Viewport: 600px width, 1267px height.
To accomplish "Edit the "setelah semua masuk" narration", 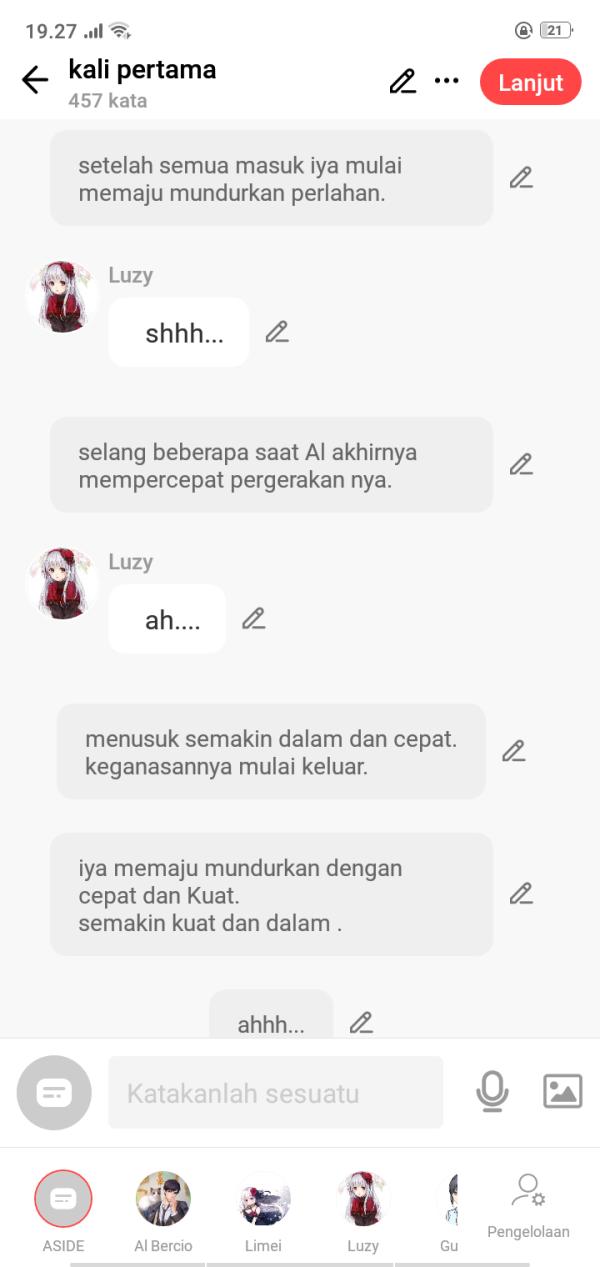I will (521, 178).
